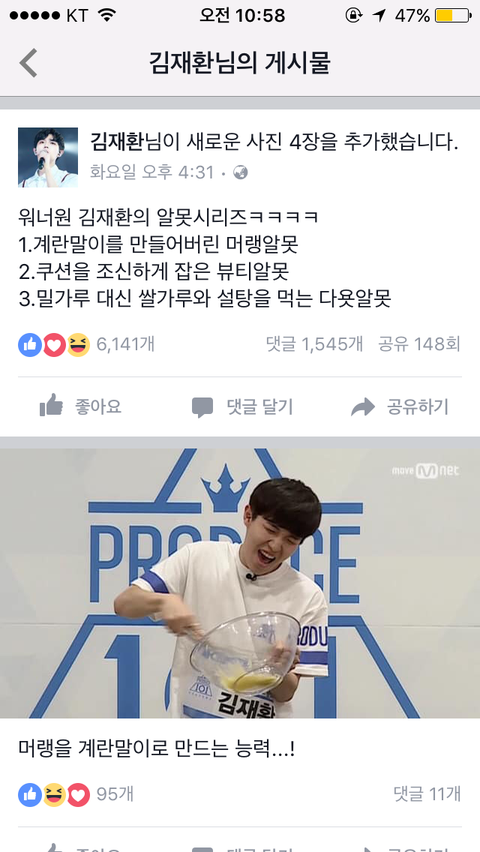Viewport: 480px width, 852px height.
Task: View the 6,141 reactions on the post
Action: (x=86, y=344)
